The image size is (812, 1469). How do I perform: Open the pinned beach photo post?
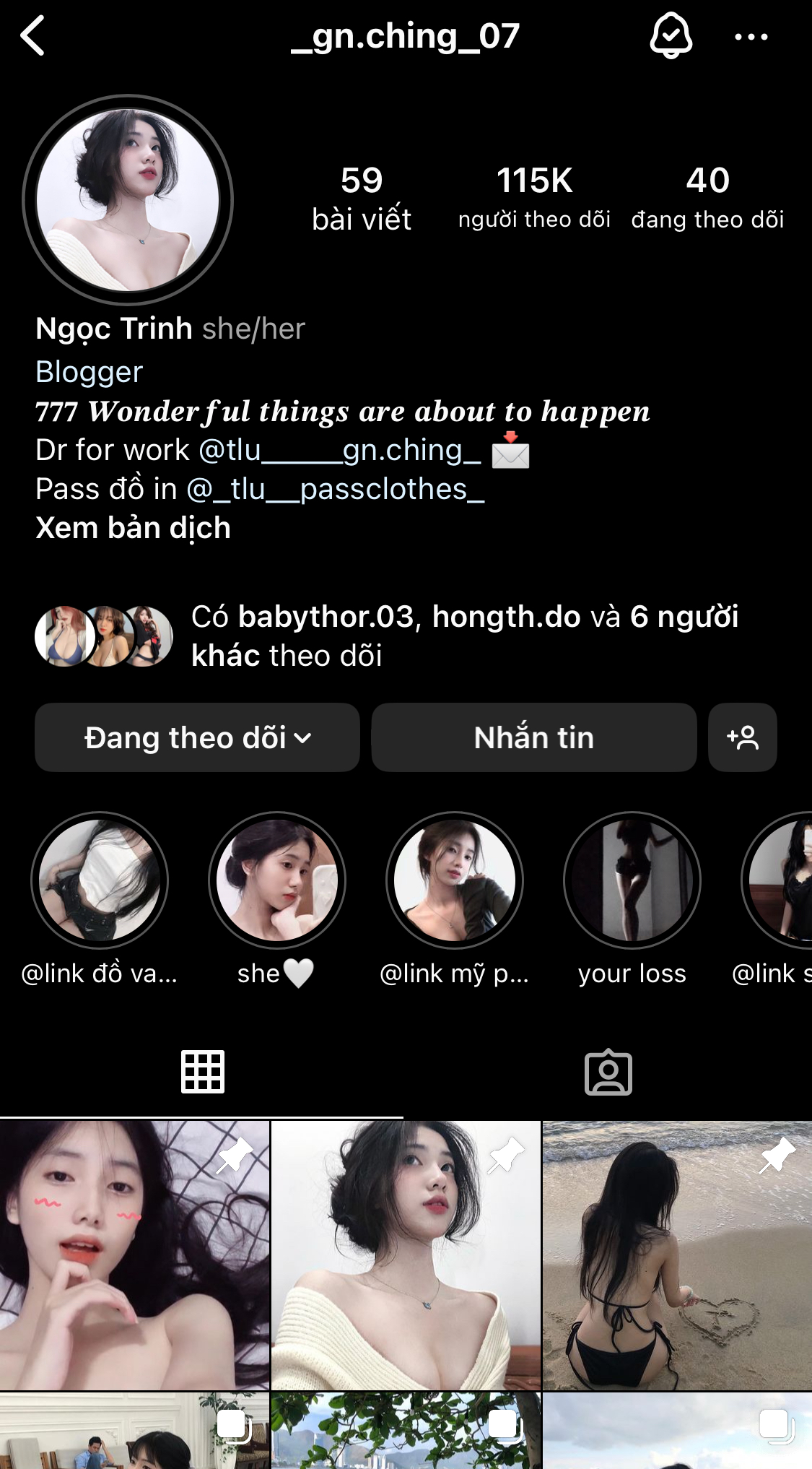(x=677, y=1255)
